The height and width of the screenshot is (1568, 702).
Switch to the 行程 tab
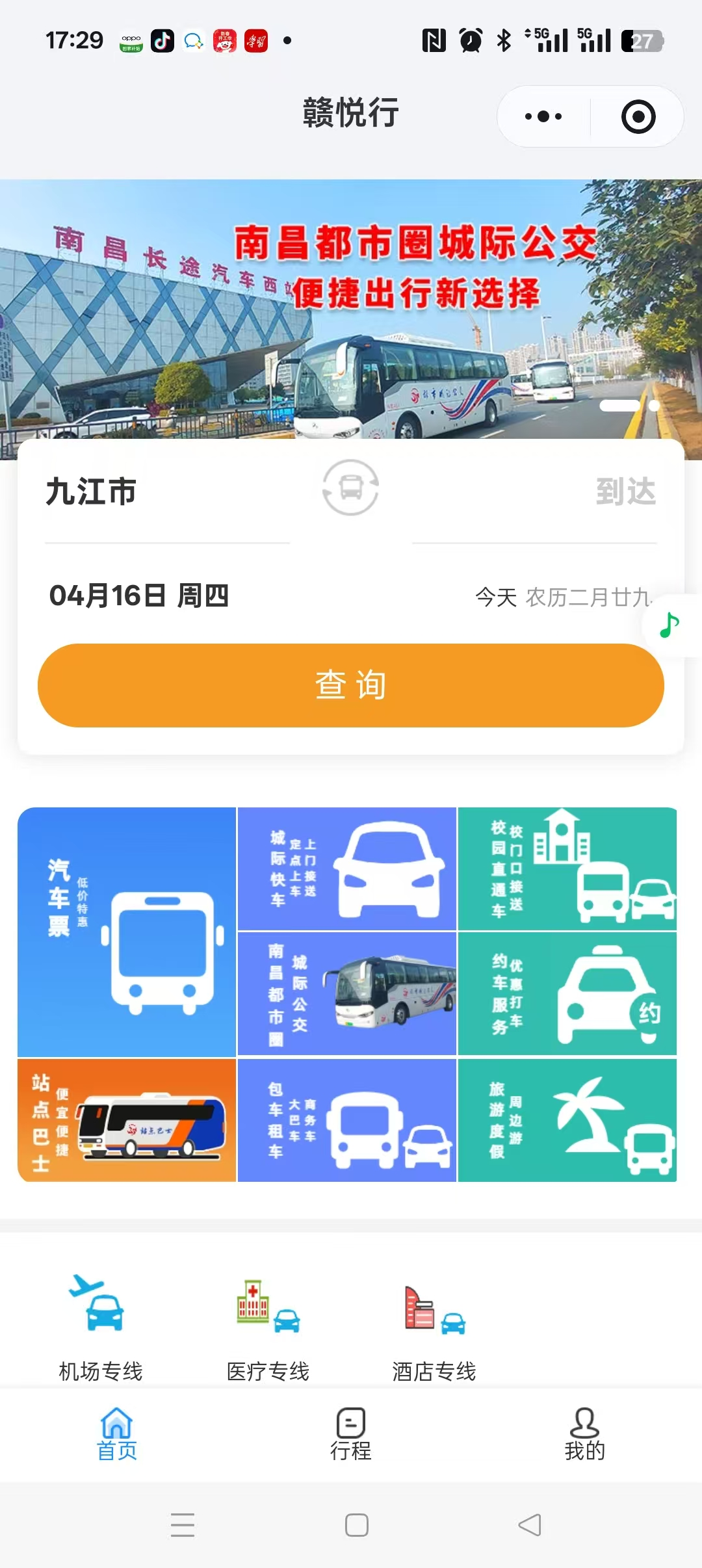click(x=351, y=1434)
